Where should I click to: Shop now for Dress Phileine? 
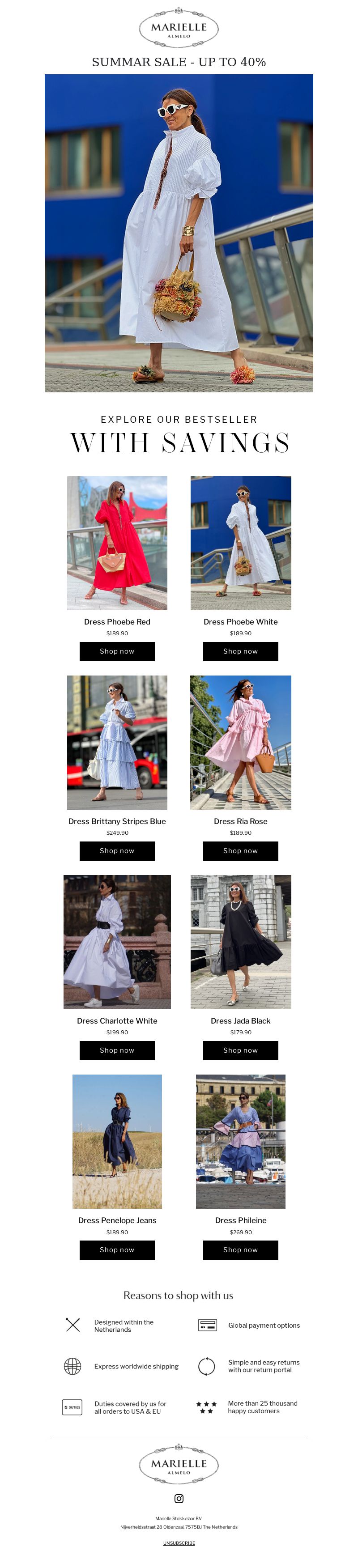[x=240, y=1249]
